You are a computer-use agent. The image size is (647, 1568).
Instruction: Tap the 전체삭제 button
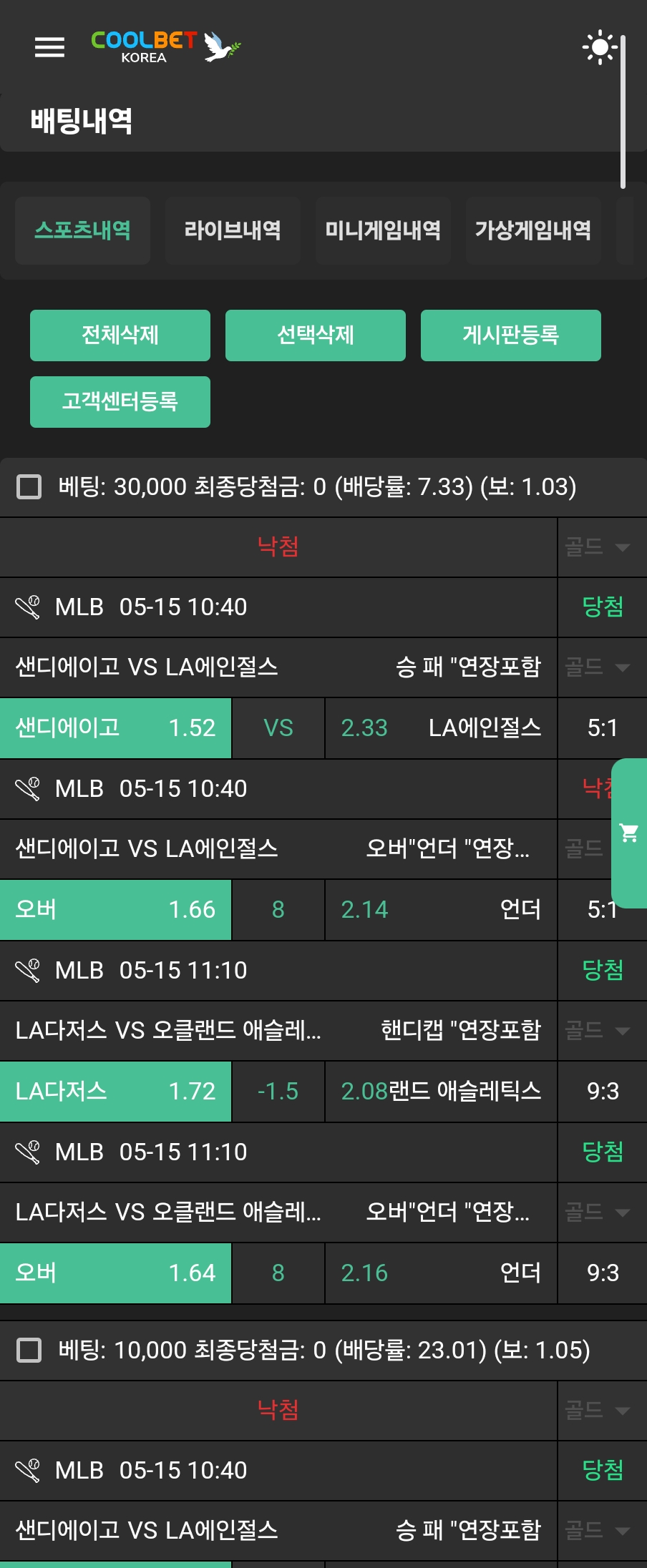120,335
